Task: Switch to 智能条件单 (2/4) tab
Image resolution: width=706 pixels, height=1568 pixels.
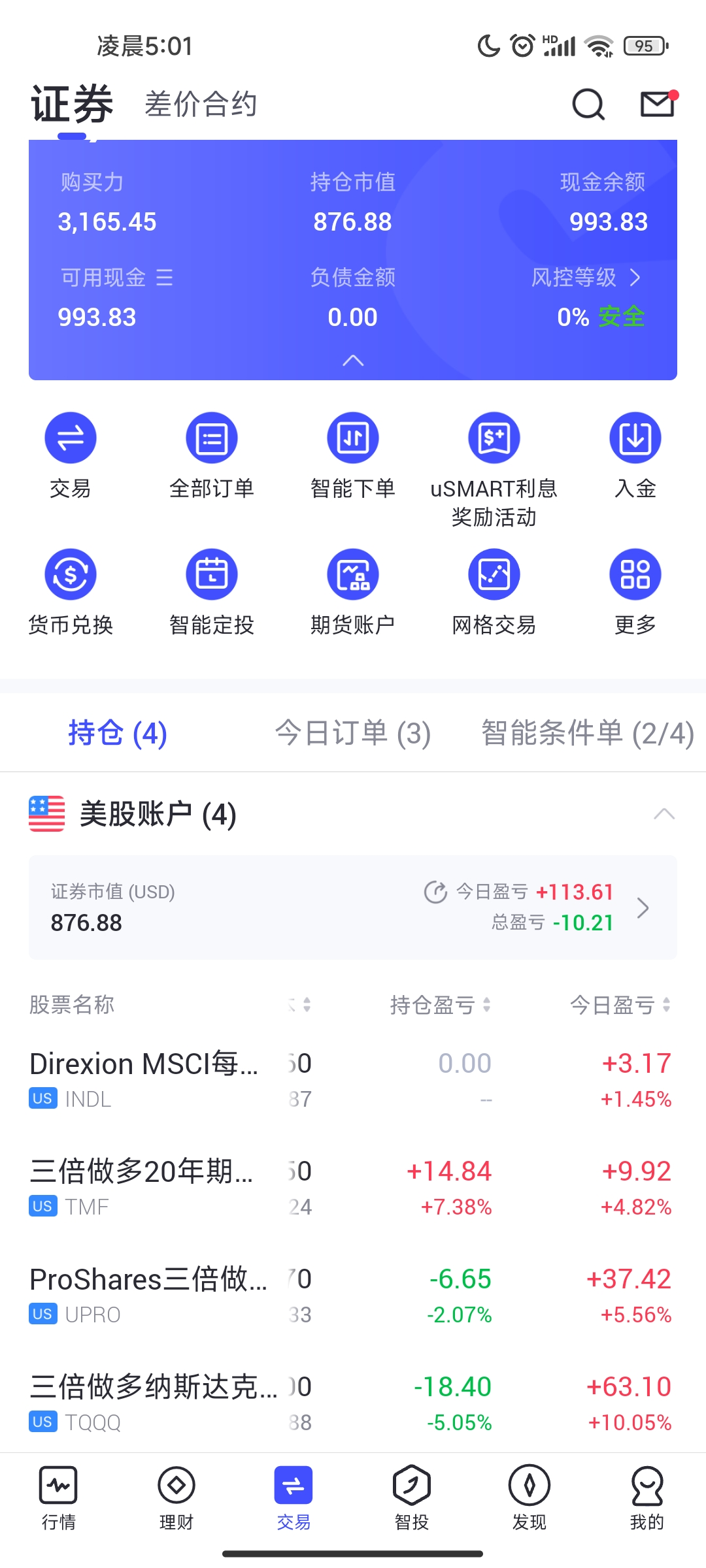Action: click(587, 733)
